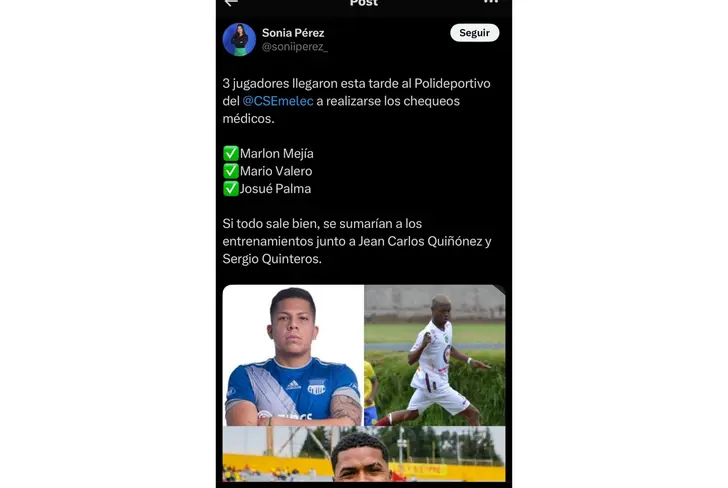Open the bottom stadium photo

coord(363,456)
